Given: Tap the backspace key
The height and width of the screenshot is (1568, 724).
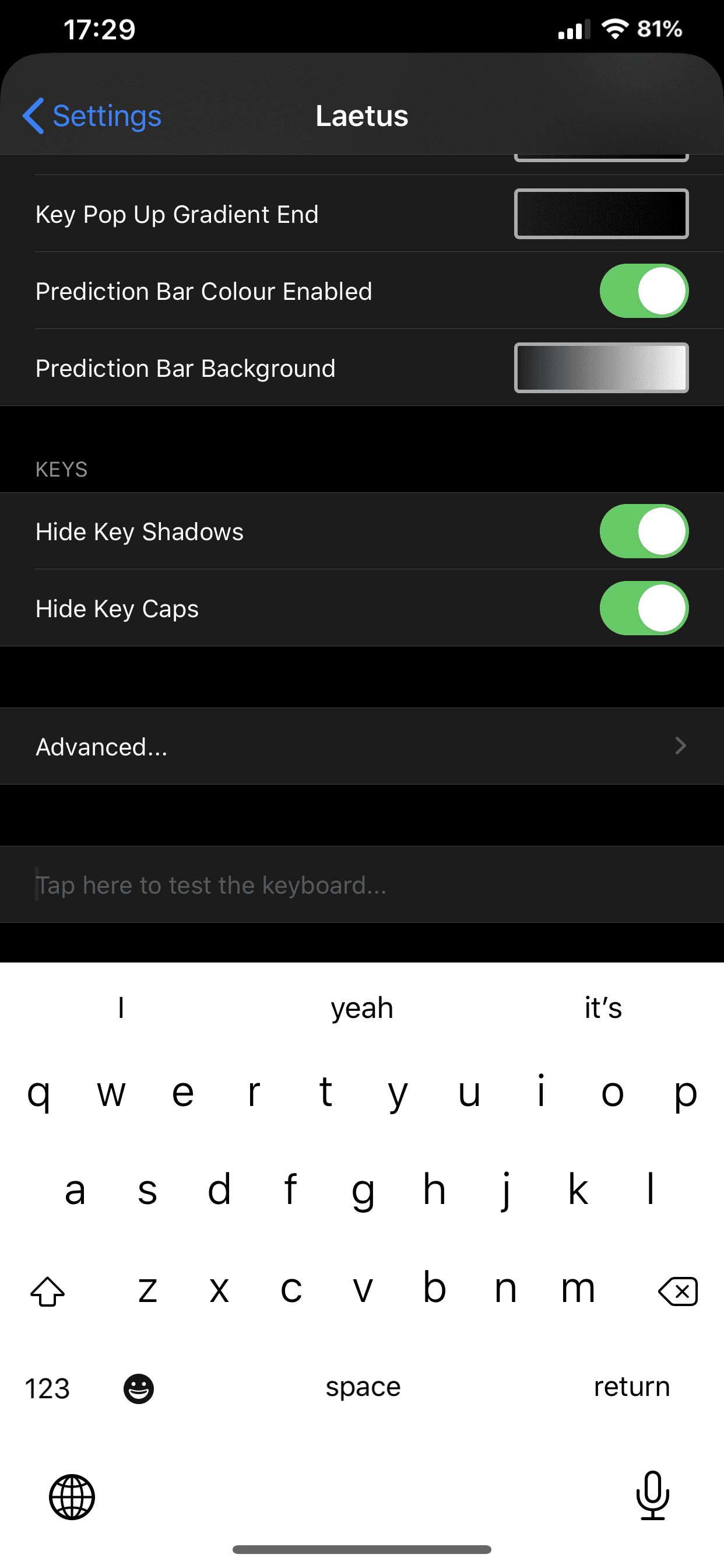Looking at the screenshot, I should coord(677,1290).
